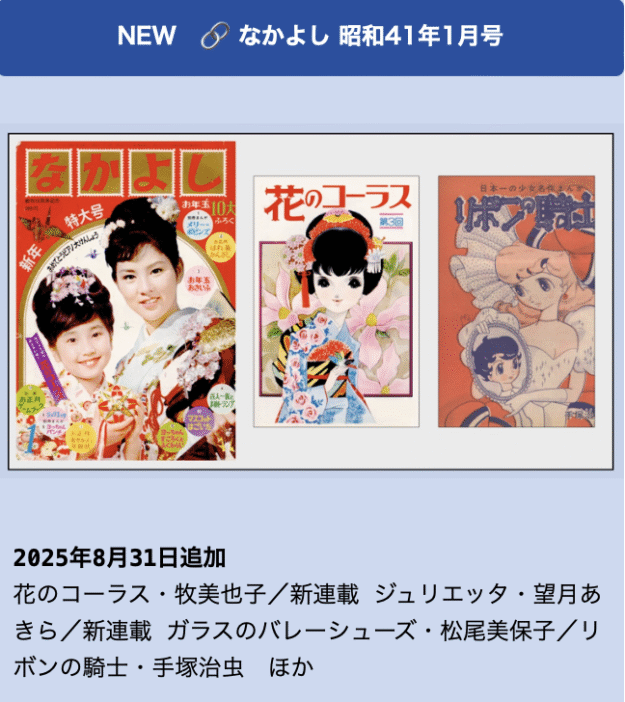
Task: View the なかよし magazine covers image
Action: tap(311, 302)
